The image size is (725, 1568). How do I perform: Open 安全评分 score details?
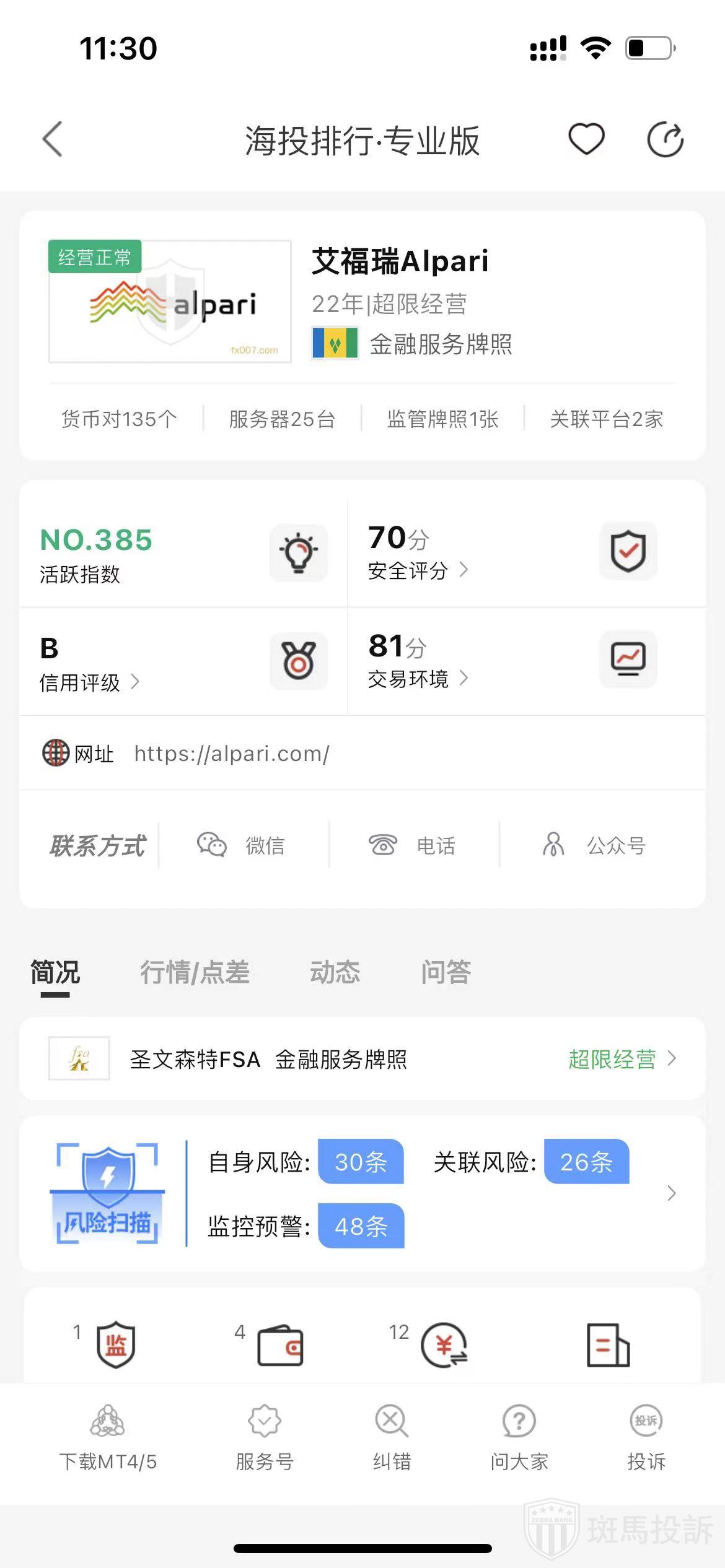pyautogui.click(x=418, y=570)
